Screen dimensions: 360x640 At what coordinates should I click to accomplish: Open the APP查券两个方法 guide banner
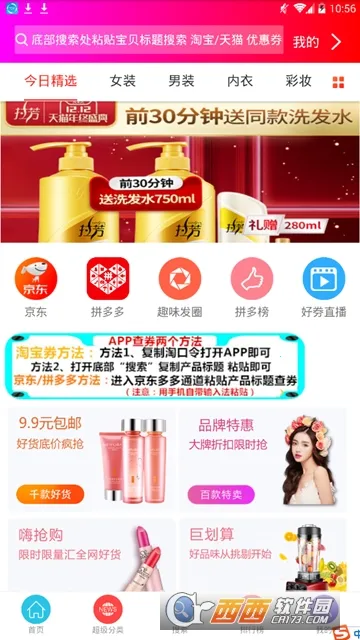tap(155, 367)
